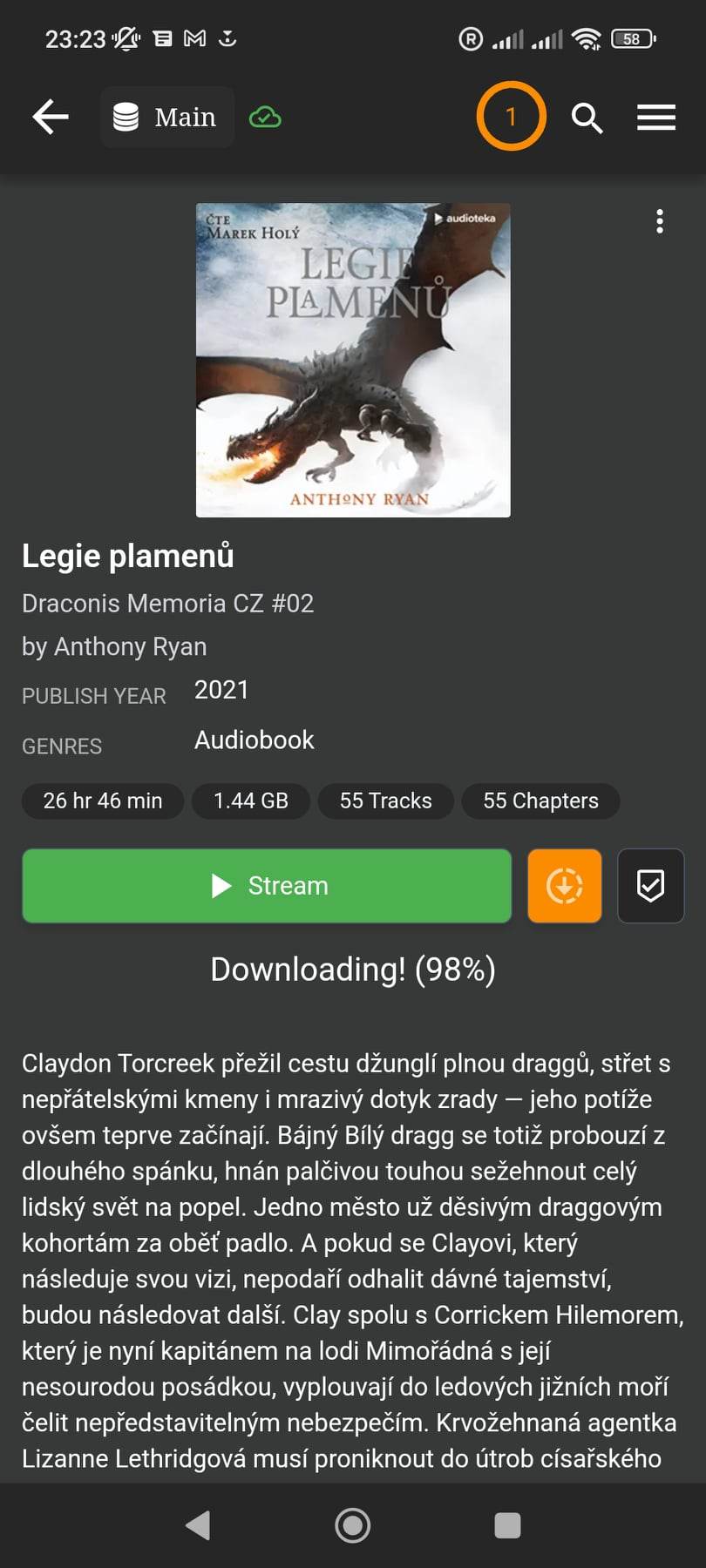Start streaming the audiobook

267,886
